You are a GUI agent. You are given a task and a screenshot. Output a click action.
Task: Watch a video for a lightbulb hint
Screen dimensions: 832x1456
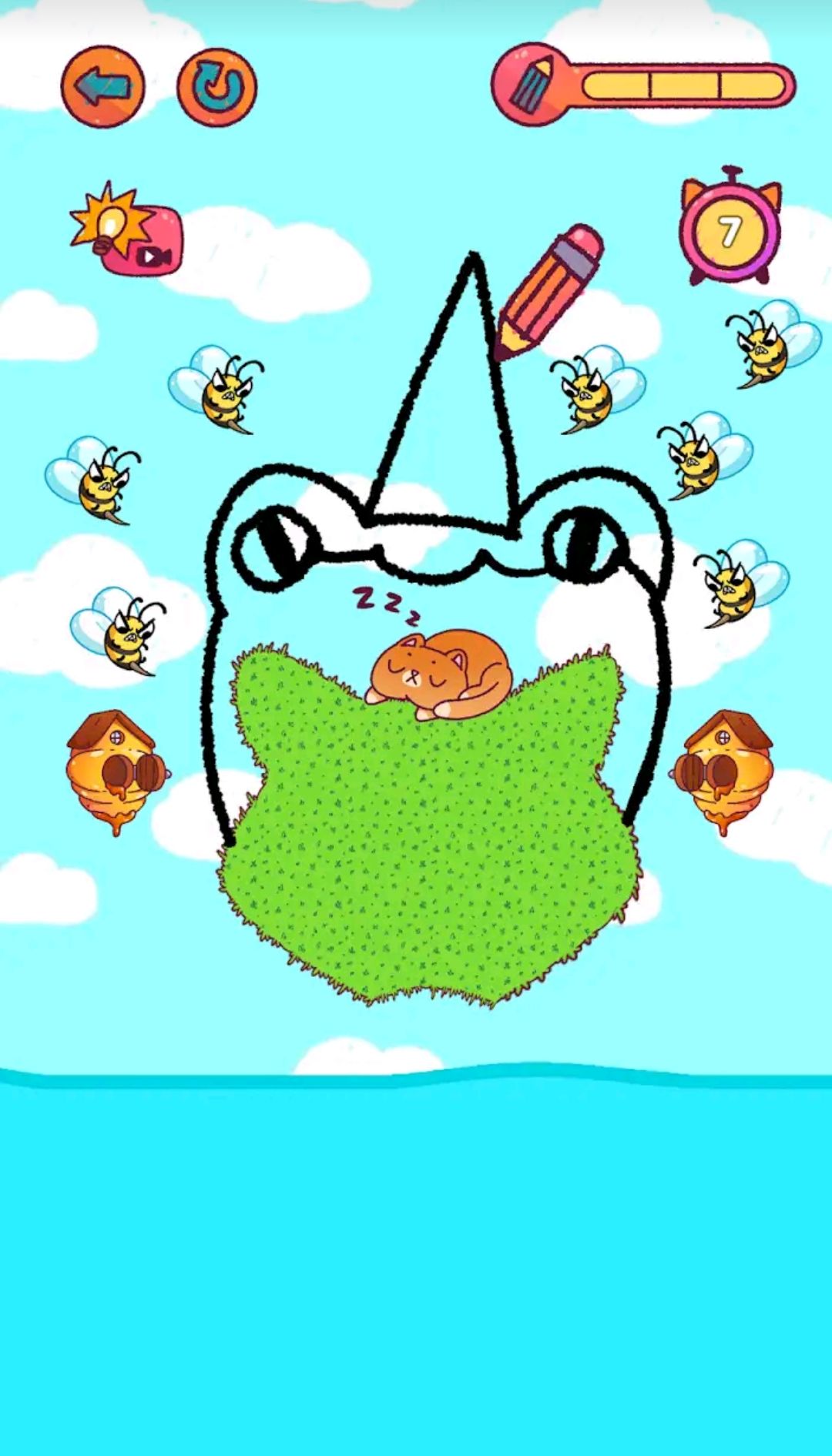[x=127, y=231]
